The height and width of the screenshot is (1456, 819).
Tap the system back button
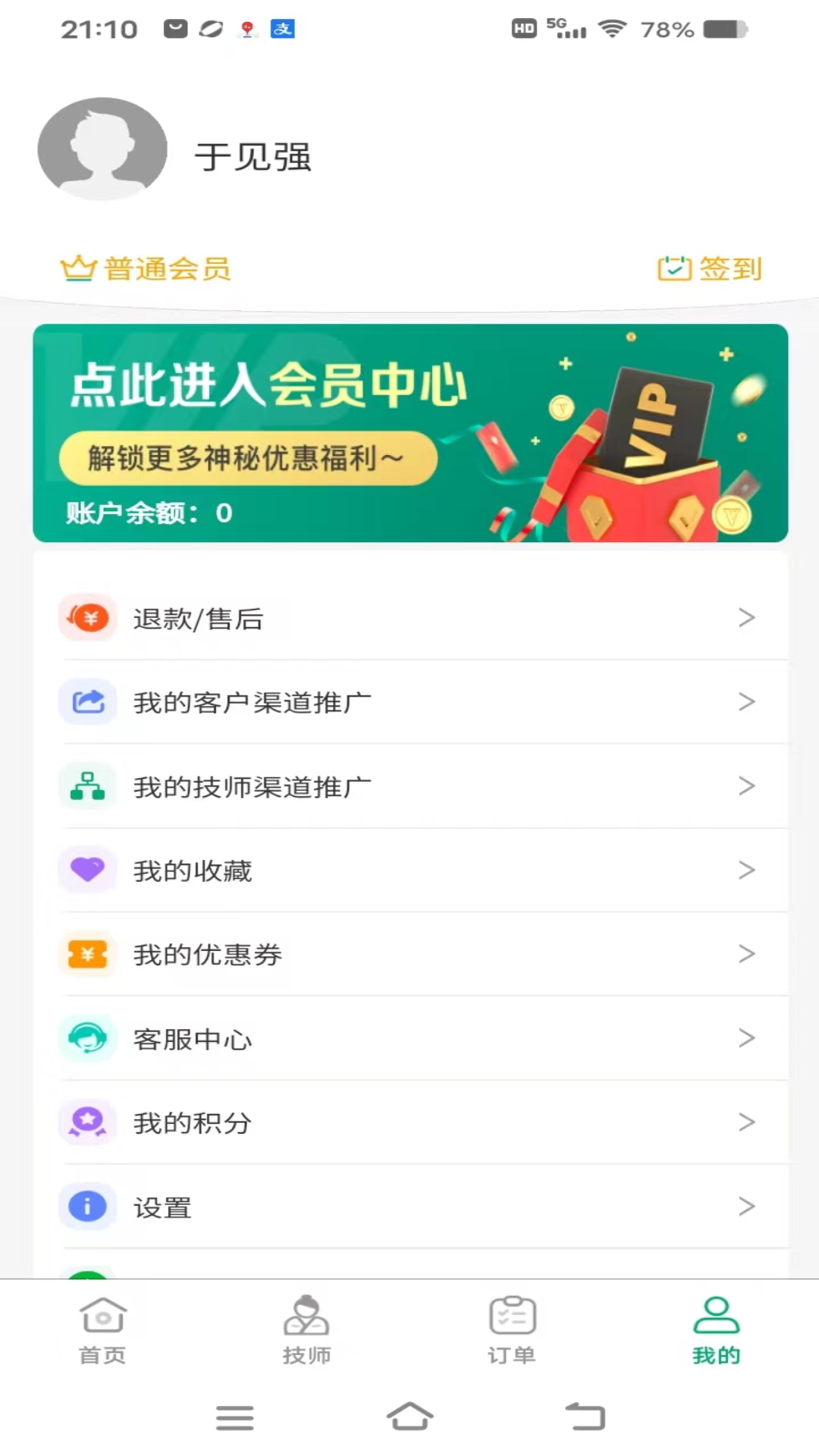coord(585,1417)
